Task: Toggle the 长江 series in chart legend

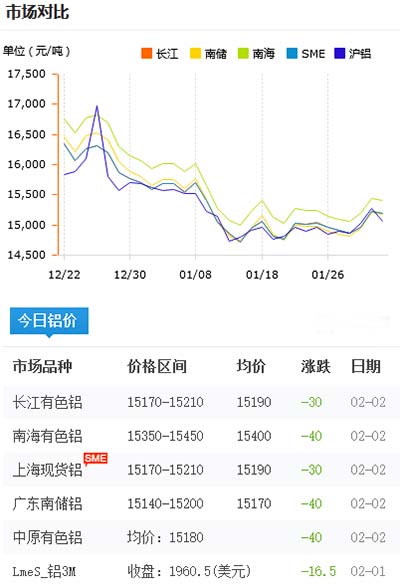Action: click(x=160, y=54)
